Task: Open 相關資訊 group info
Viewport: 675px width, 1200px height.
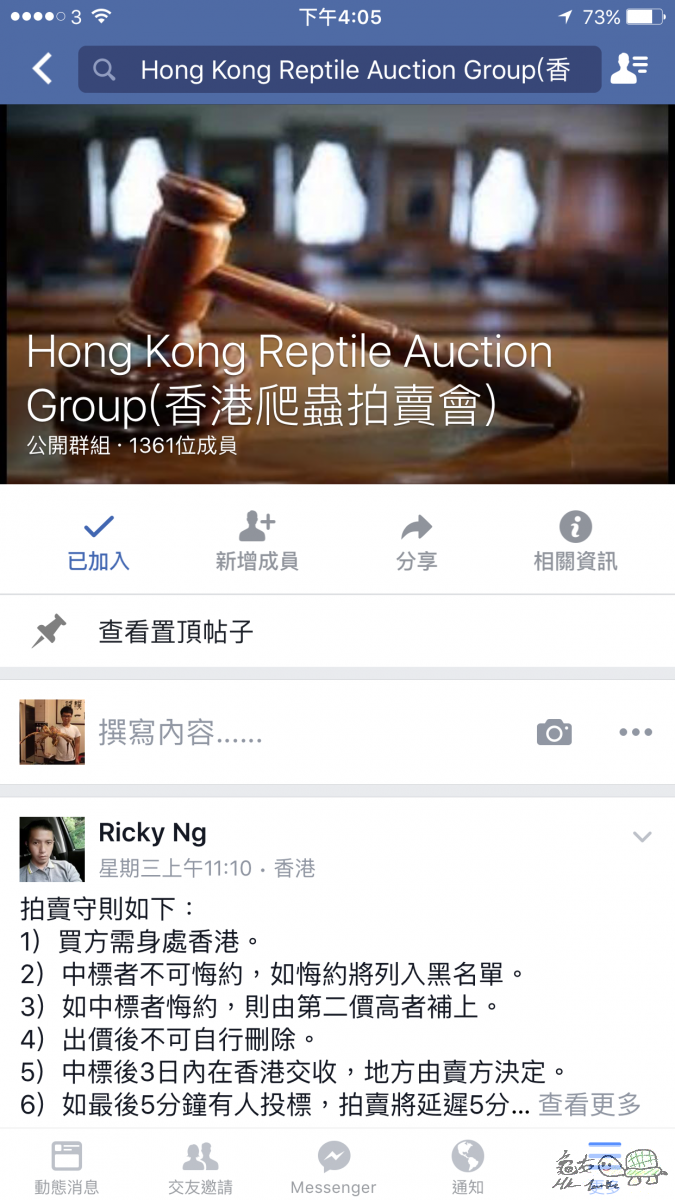Action: [575, 541]
